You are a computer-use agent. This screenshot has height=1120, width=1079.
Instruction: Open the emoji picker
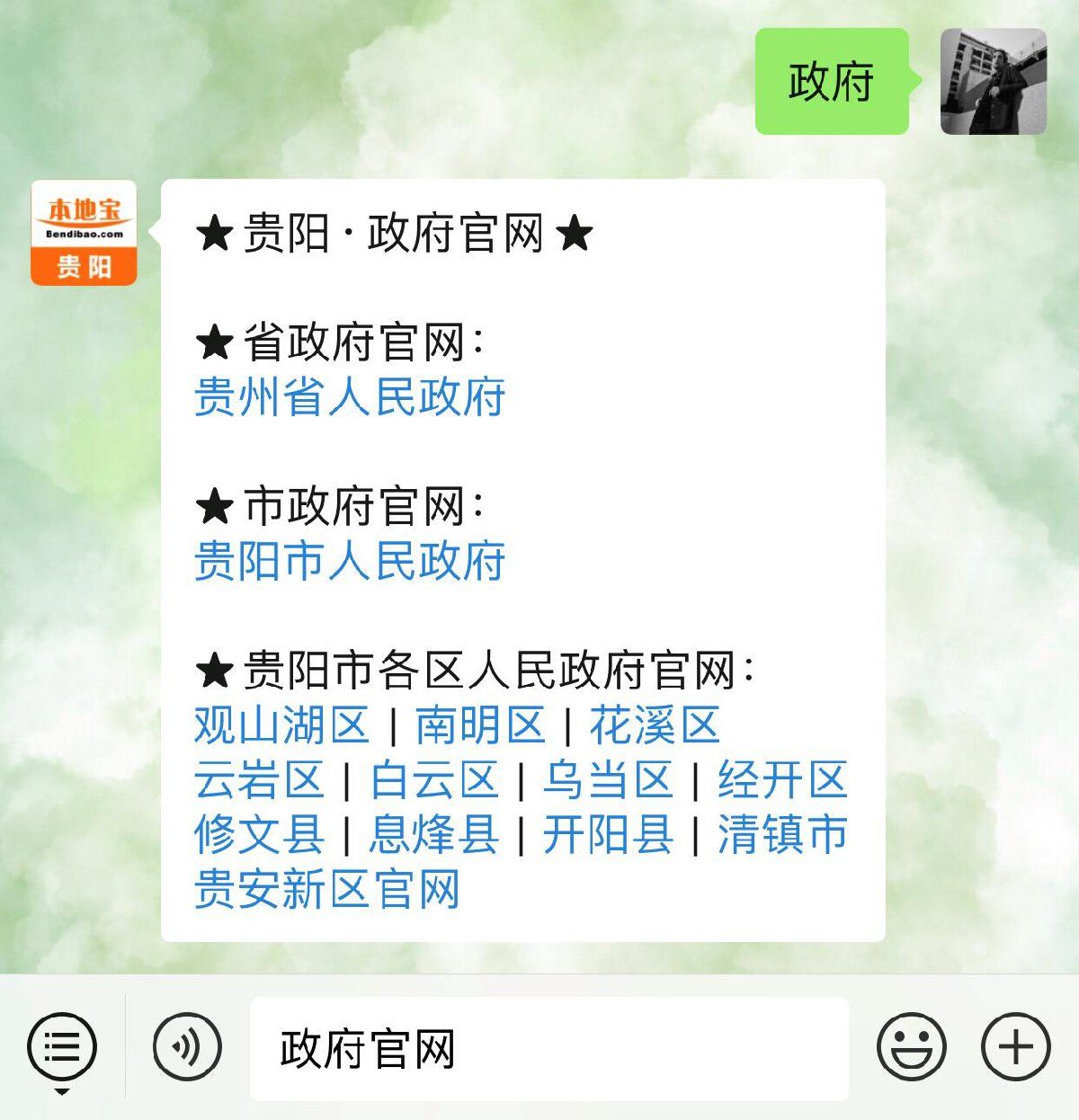coord(911,1047)
